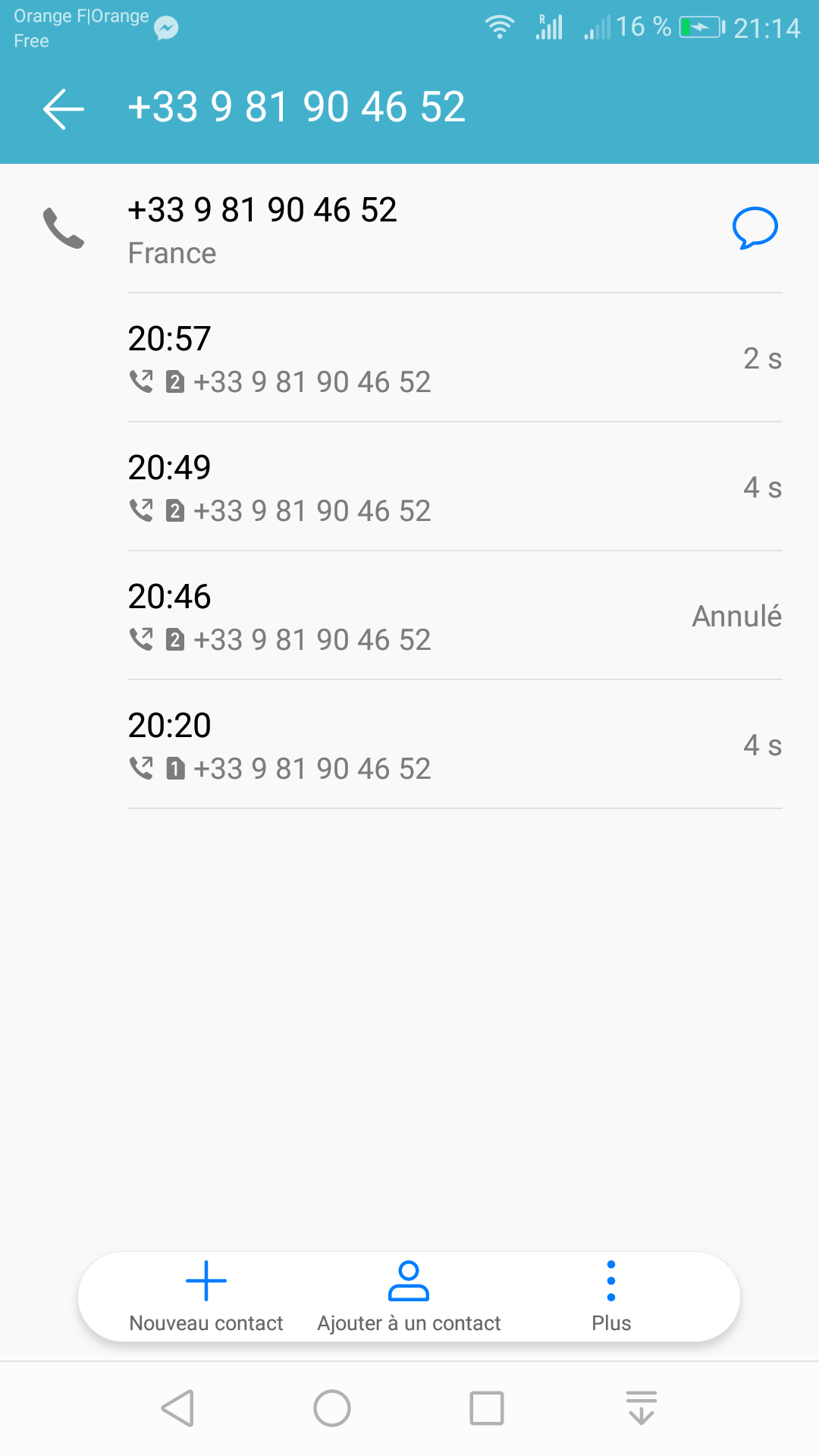This screenshot has height=1456, width=819.
Task: Create a new contact with Nouveau contact
Action: point(206,1297)
